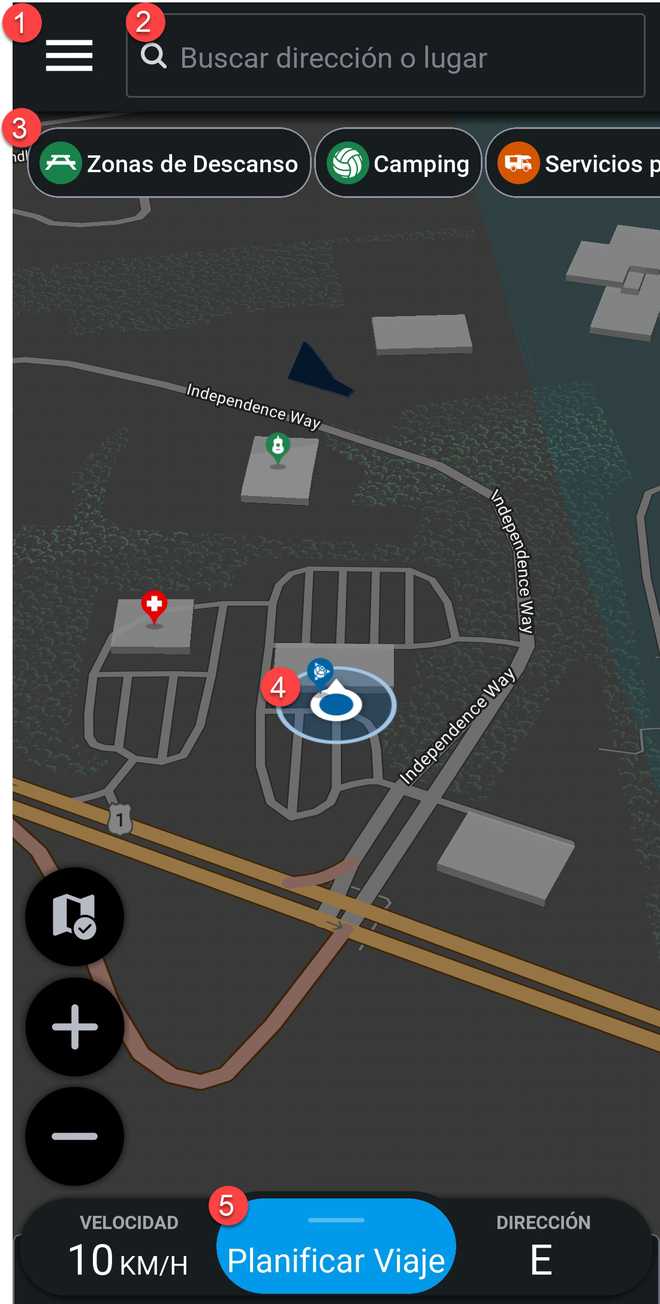
Task: Tap the Buscar dirección o lugar field
Action: click(385, 57)
